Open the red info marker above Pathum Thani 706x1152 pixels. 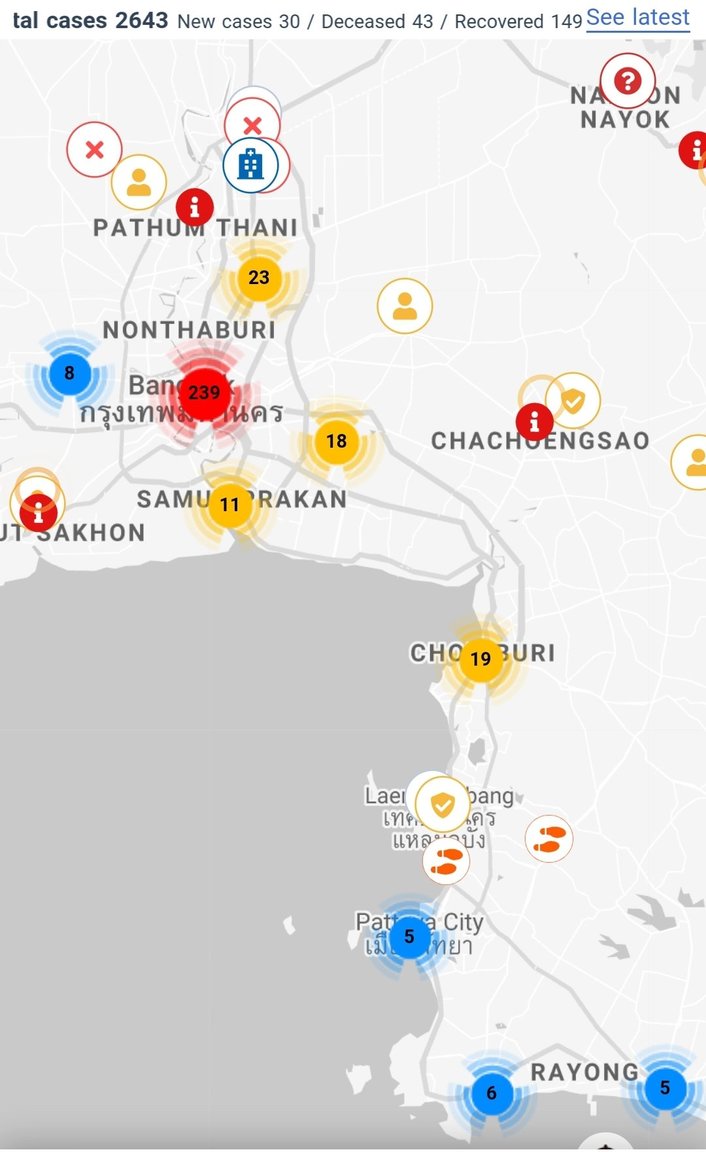click(x=195, y=207)
